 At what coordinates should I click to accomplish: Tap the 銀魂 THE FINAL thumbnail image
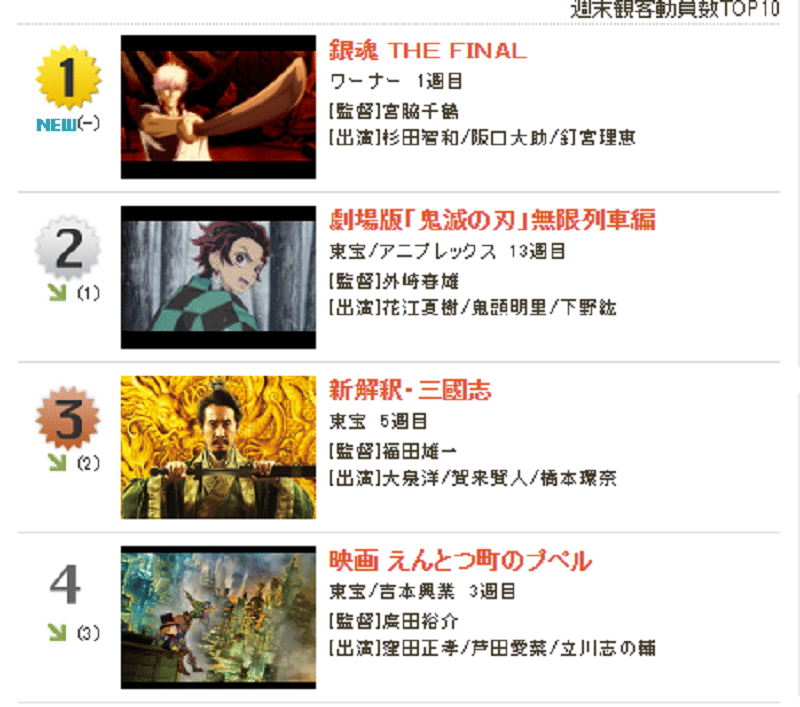(218, 107)
